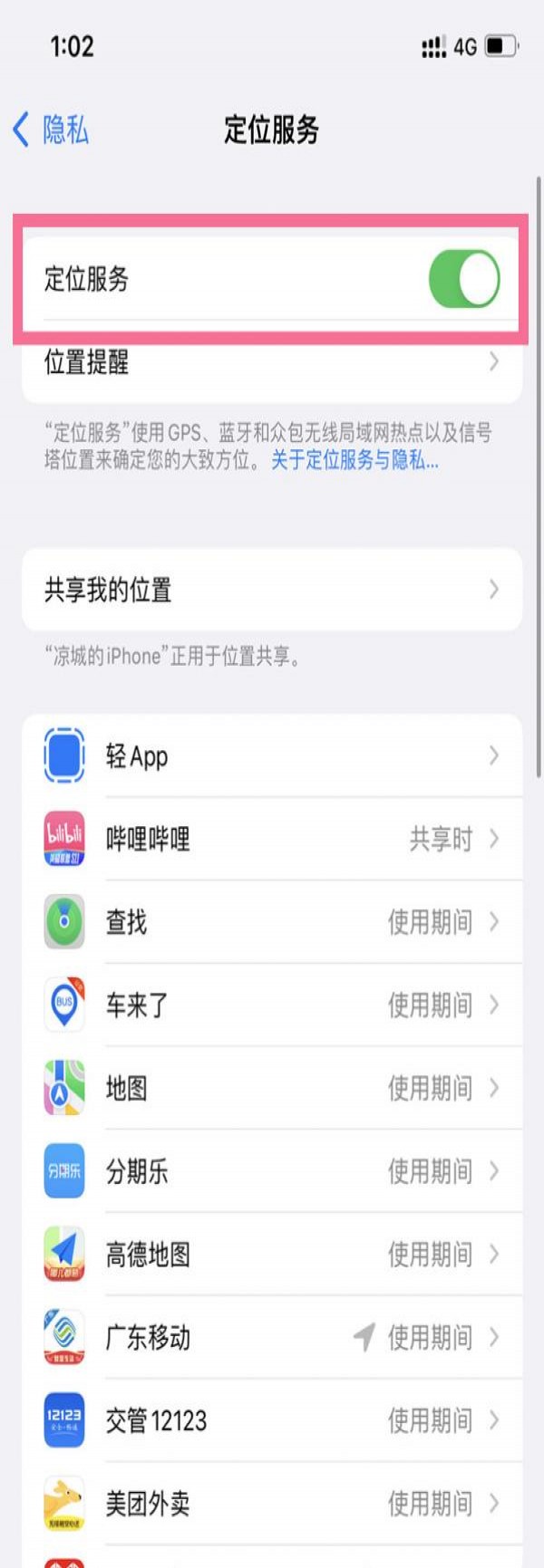Open 共享我的位置
Screen dimensions: 544x1568
tap(272, 590)
